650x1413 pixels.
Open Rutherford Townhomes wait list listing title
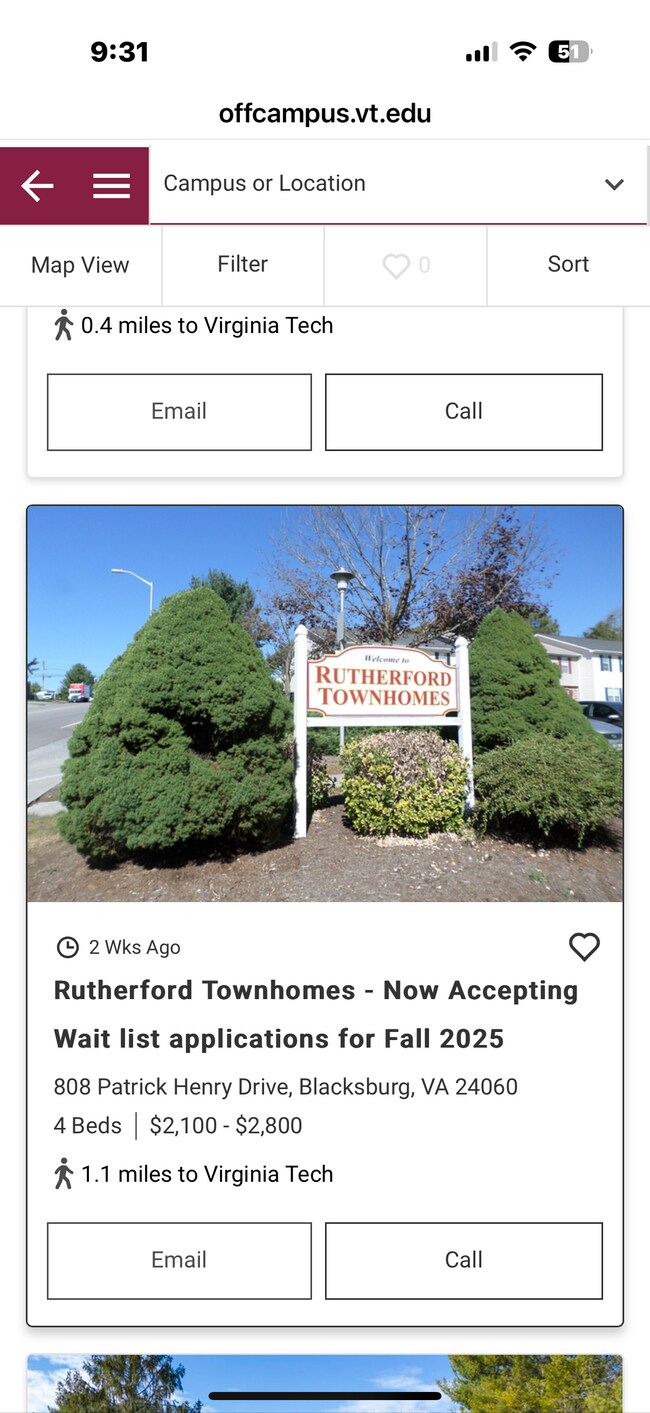(x=315, y=1014)
